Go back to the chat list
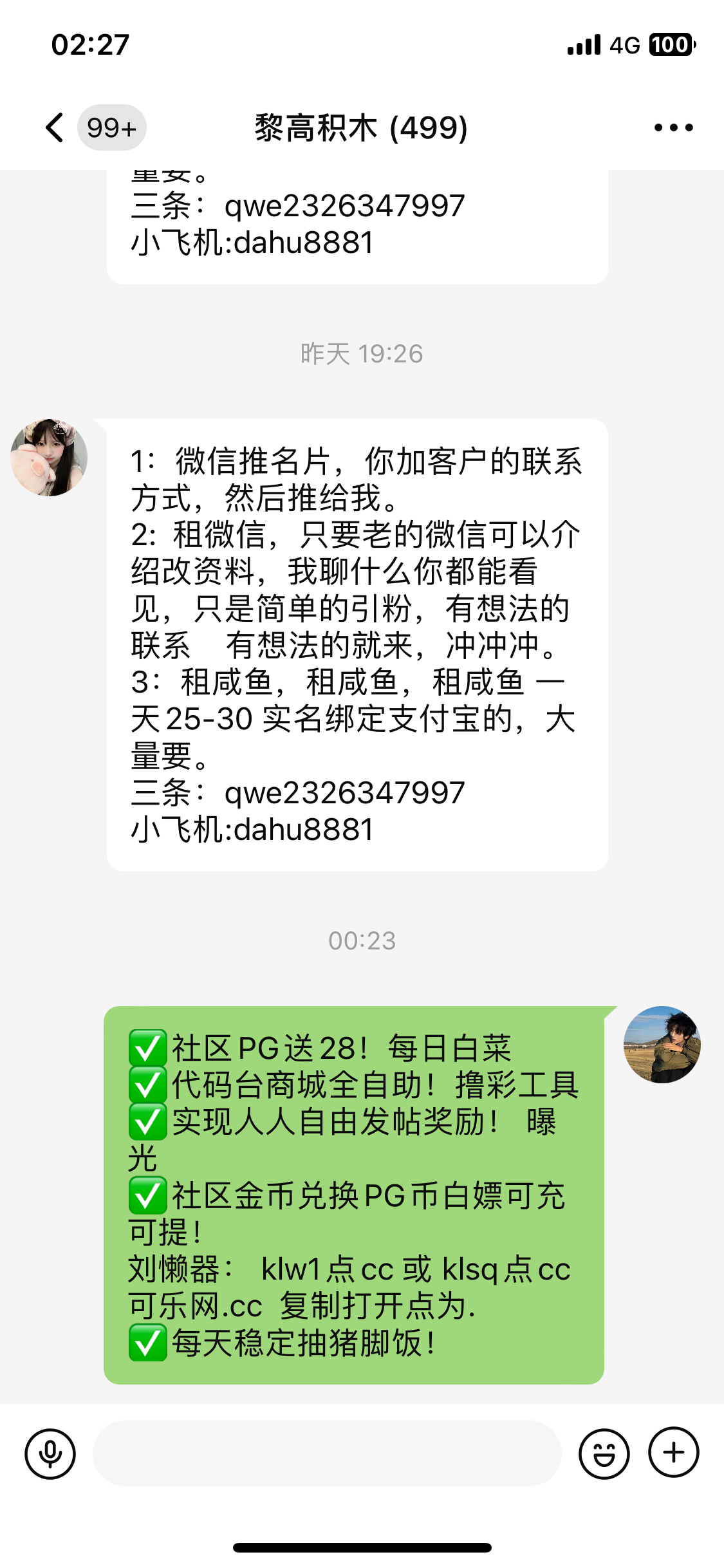 56,127
